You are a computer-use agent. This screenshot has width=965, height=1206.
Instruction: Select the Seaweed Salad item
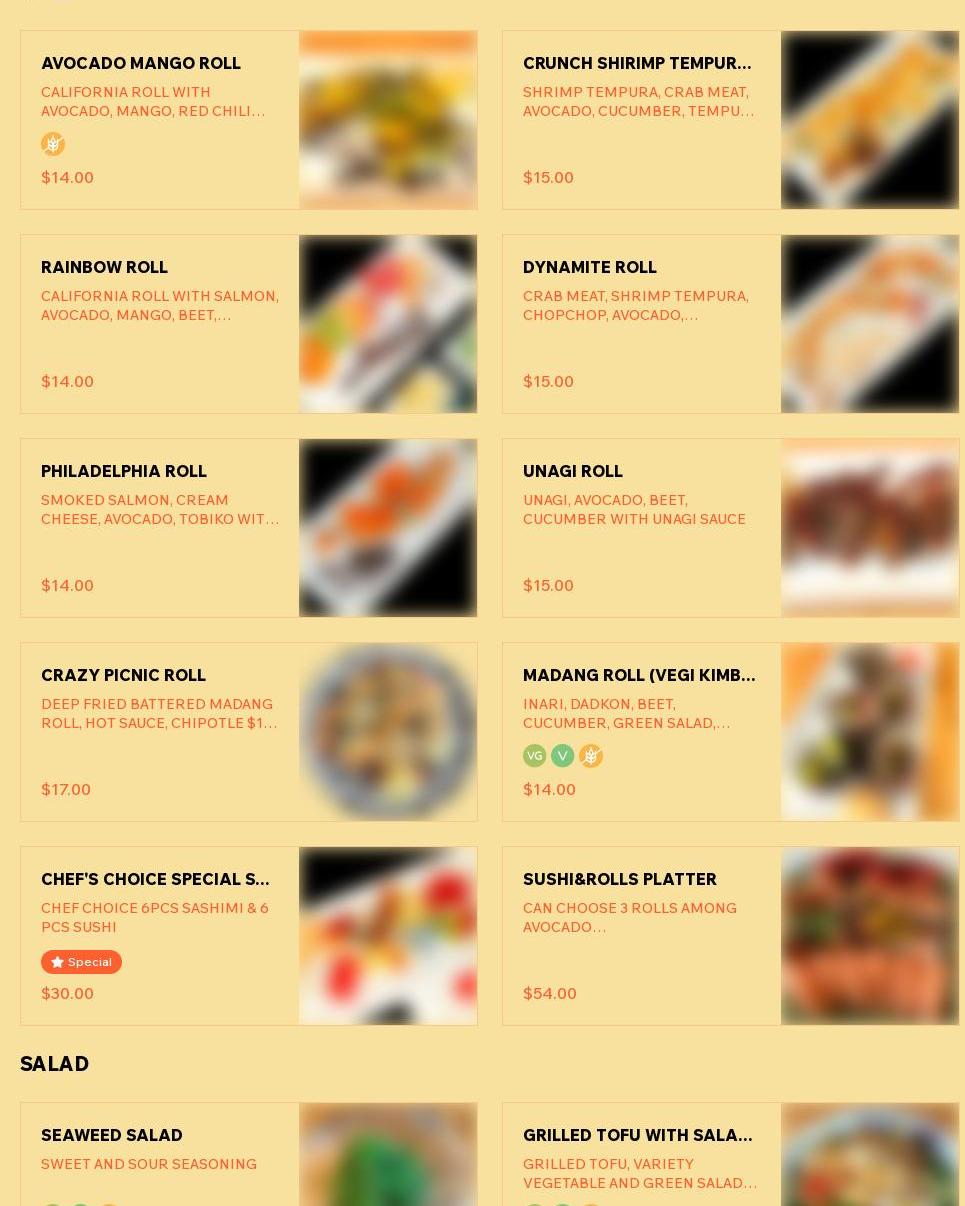[x=248, y=1155]
